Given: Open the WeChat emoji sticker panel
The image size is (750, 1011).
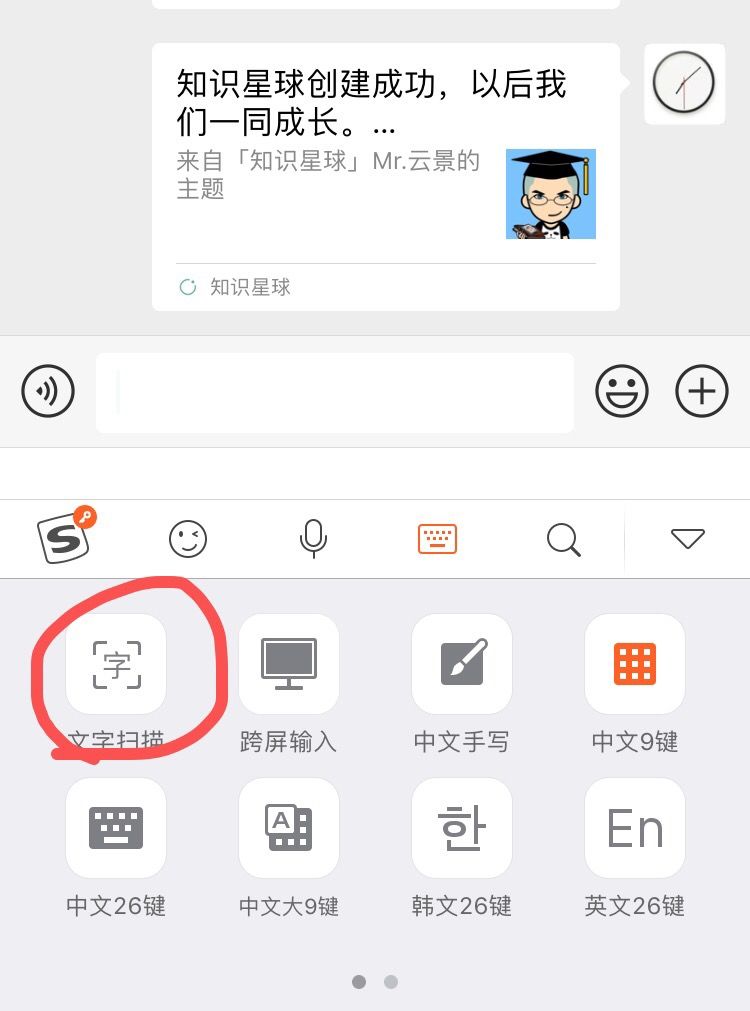Looking at the screenshot, I should point(622,391).
